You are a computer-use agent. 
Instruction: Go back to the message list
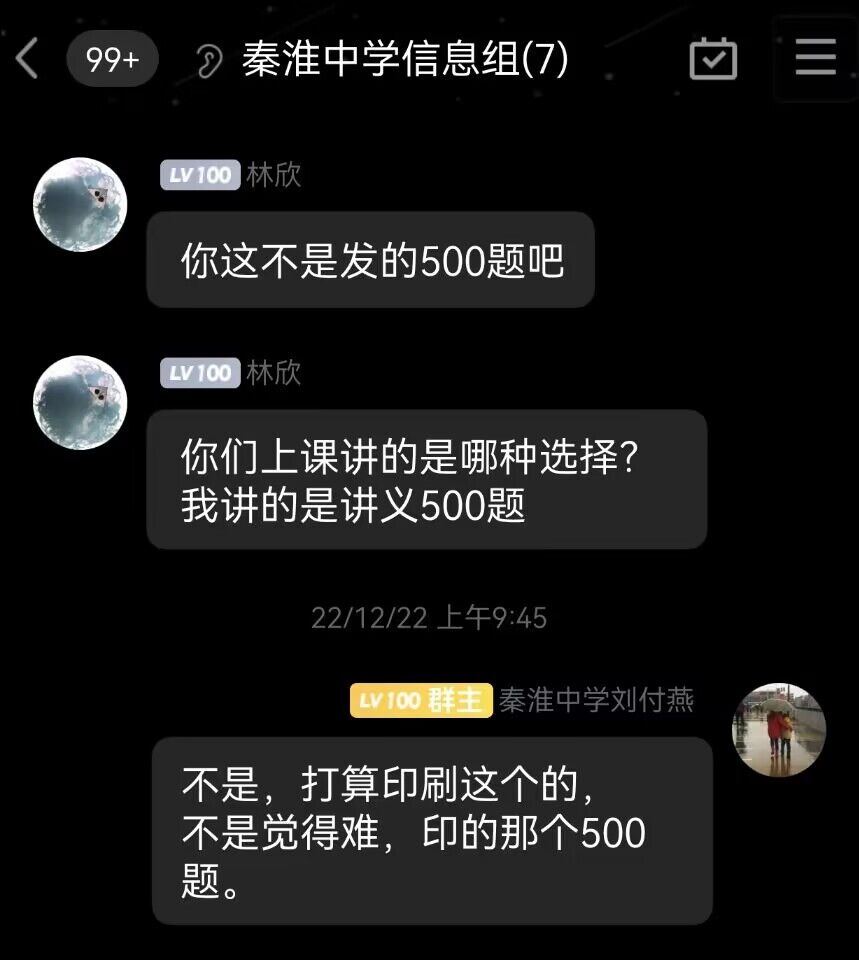click(27, 60)
